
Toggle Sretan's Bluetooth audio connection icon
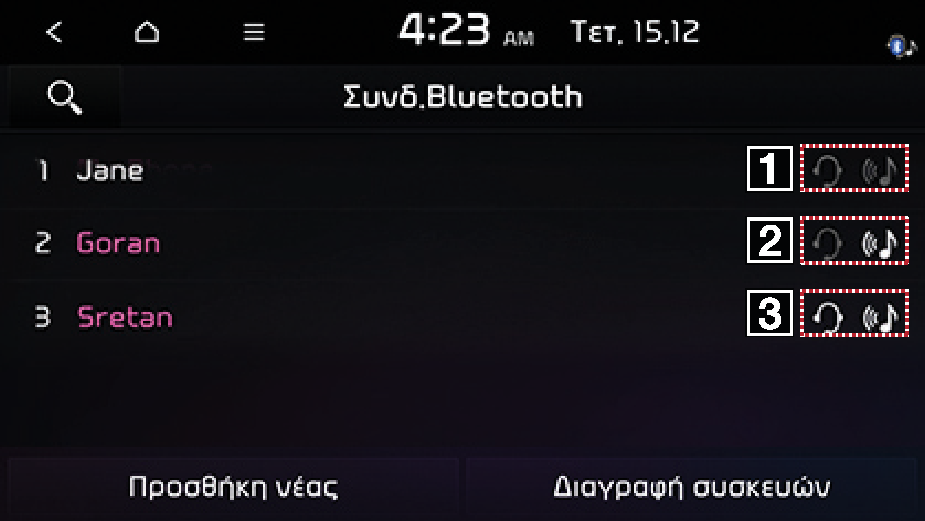[x=881, y=316]
